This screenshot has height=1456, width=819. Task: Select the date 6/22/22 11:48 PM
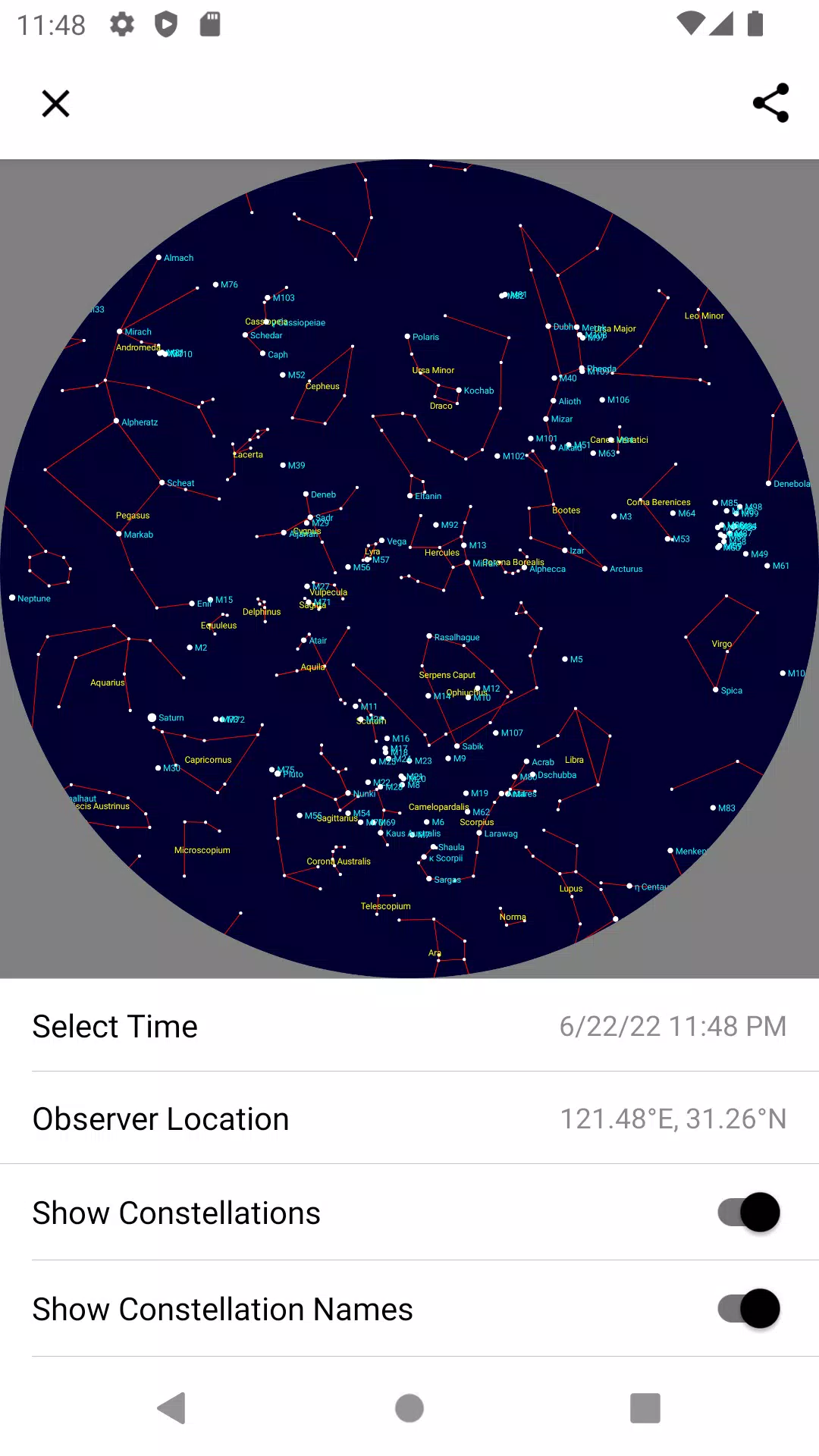point(673,1025)
